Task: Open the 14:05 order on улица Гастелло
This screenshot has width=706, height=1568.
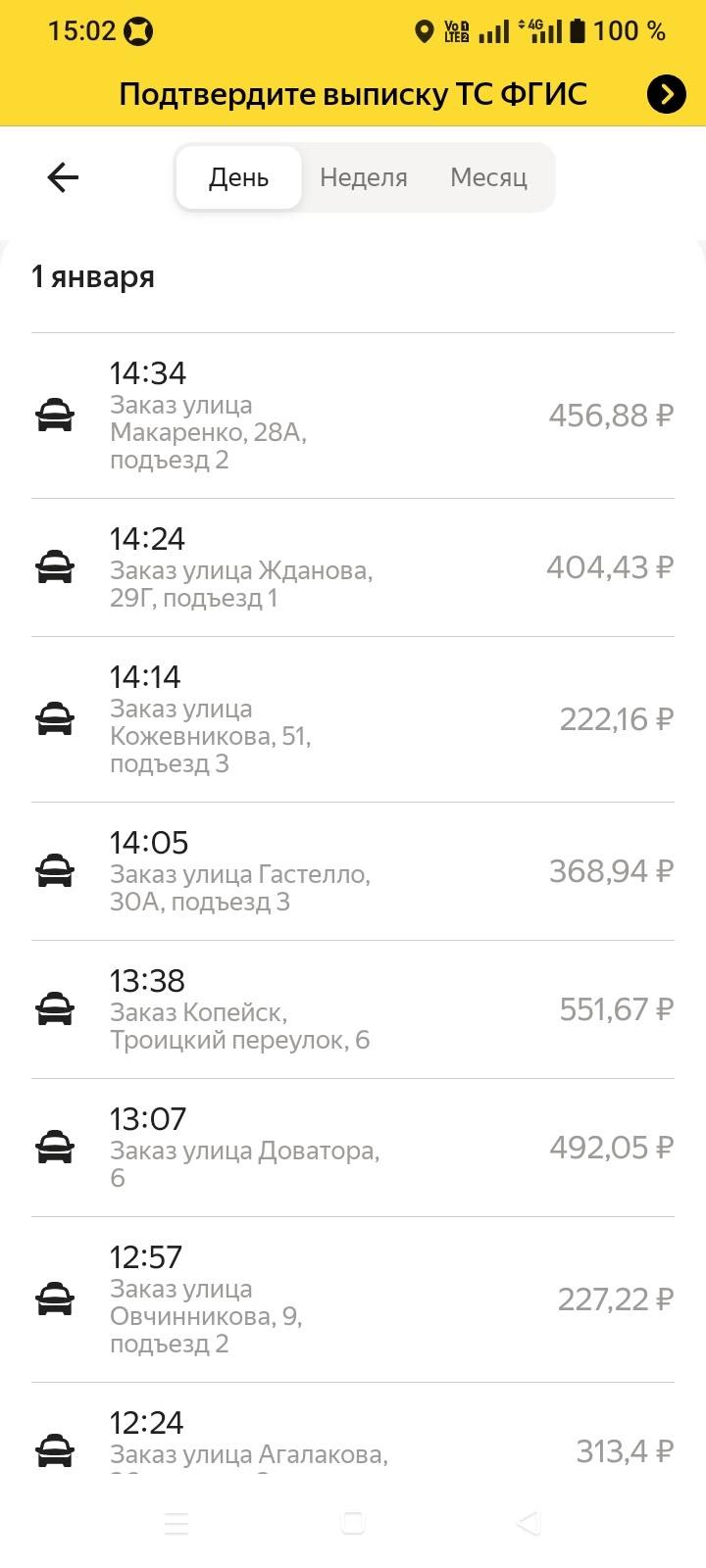Action: [x=353, y=871]
